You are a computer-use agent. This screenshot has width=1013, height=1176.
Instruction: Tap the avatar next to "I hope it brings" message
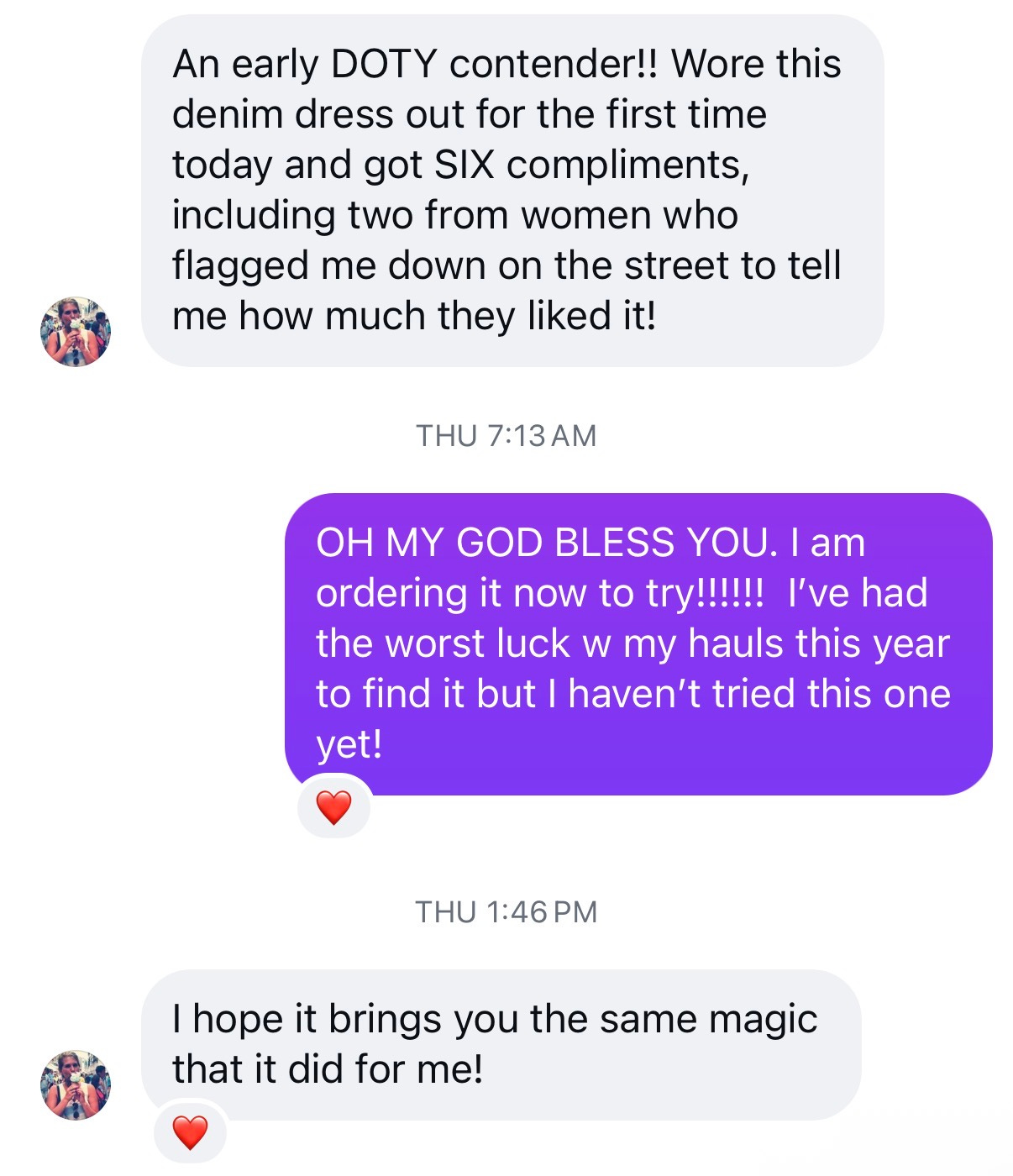coord(76,1084)
